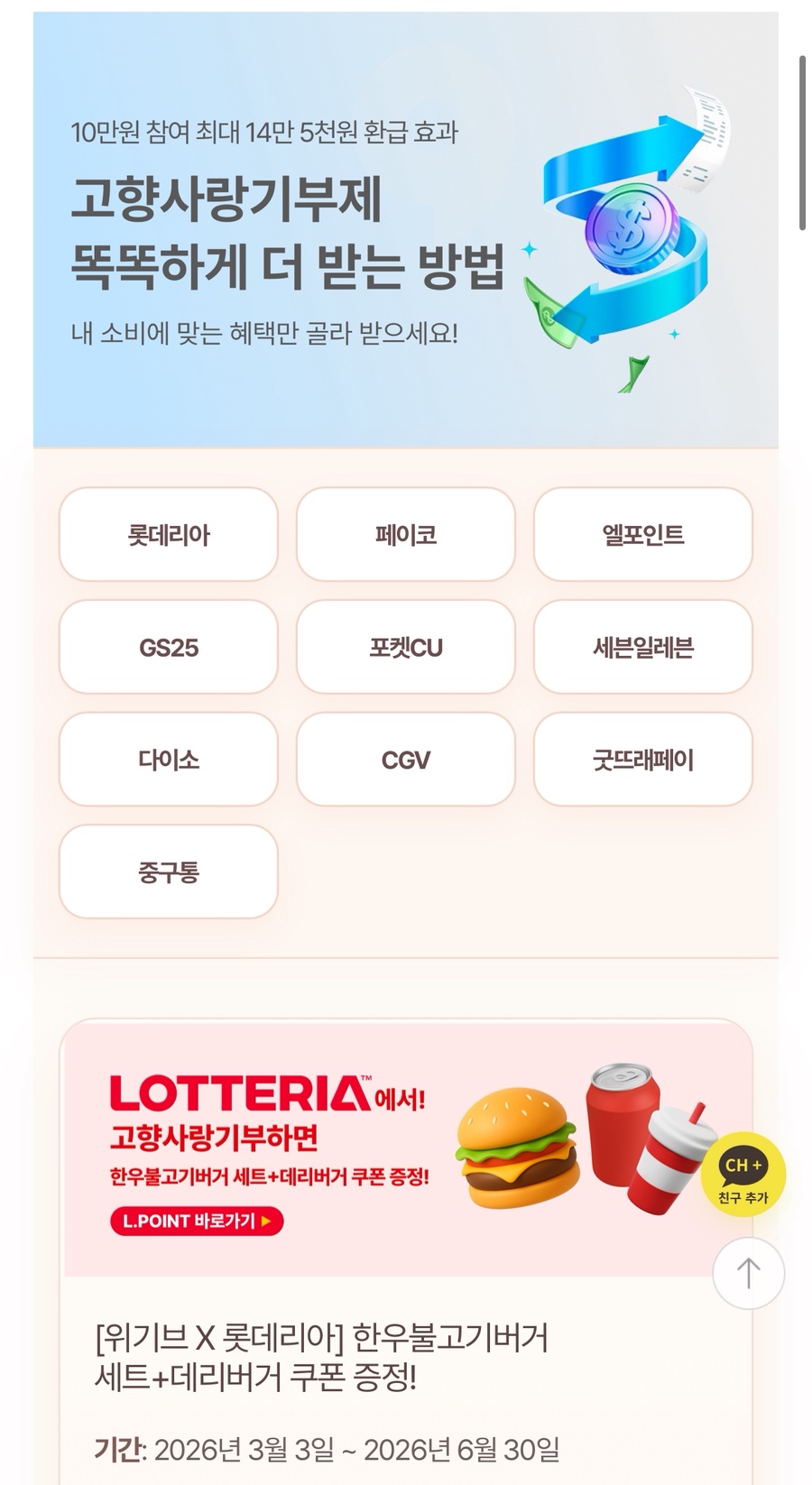The image size is (812, 1485).
Task: Tap the scroll-to-top arrow button
Action: [x=748, y=1273]
